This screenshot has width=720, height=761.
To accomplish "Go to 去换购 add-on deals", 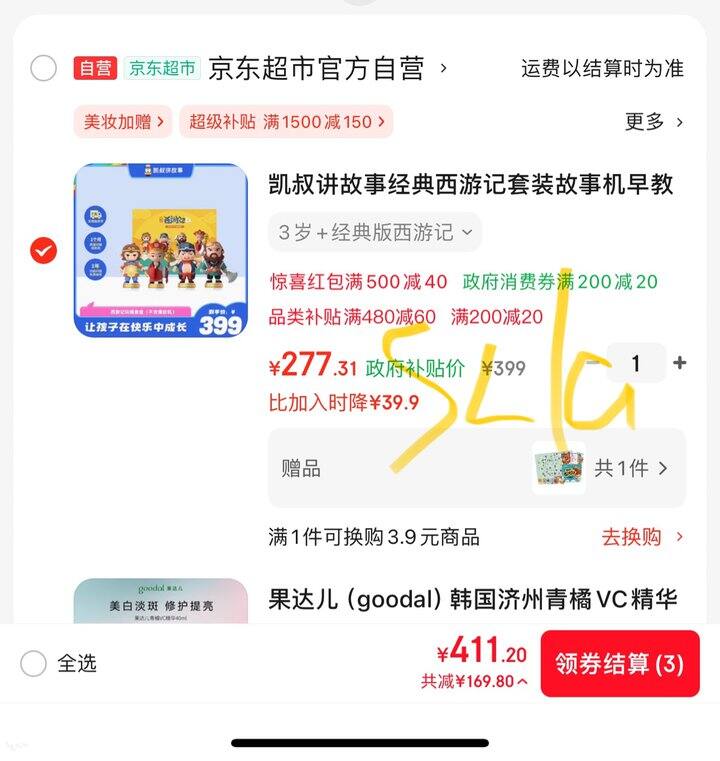I will [642, 537].
